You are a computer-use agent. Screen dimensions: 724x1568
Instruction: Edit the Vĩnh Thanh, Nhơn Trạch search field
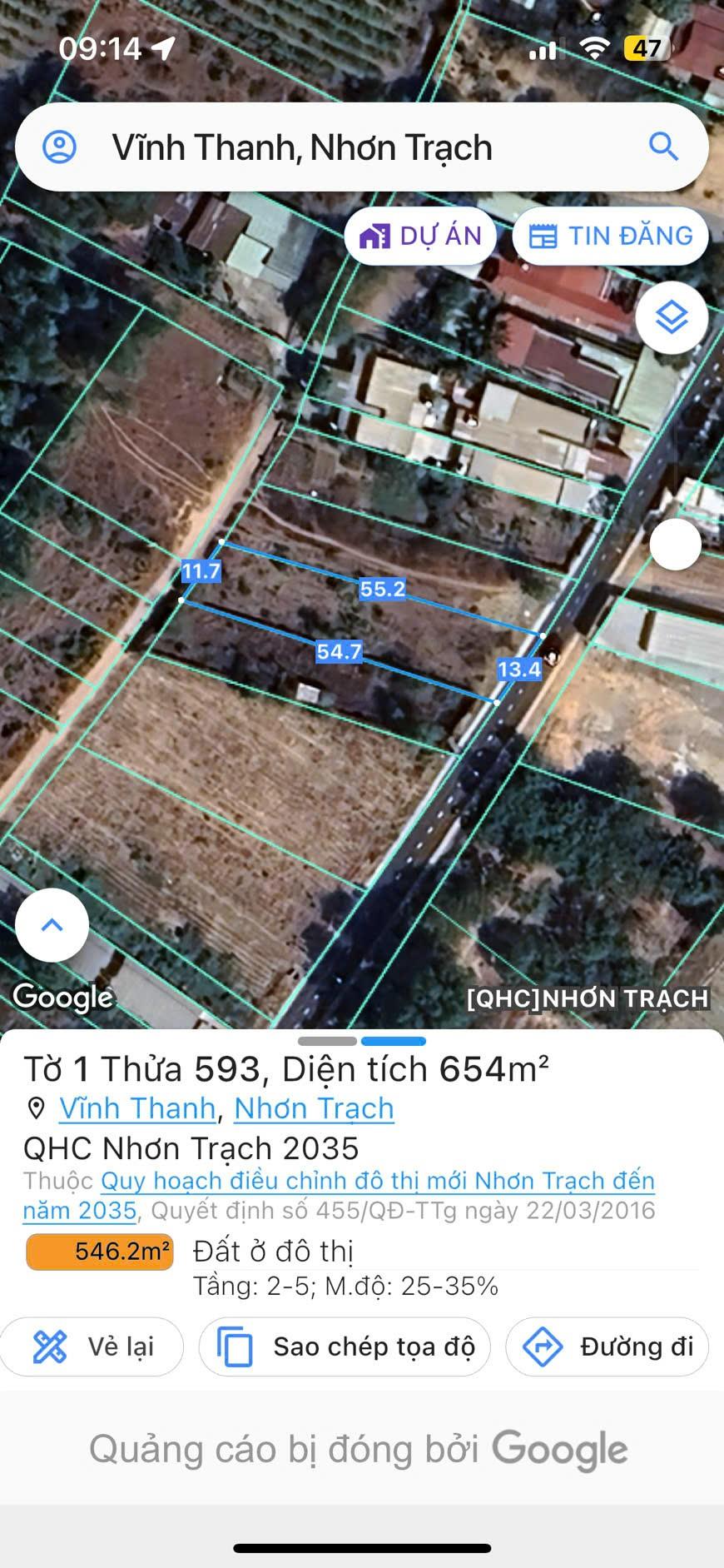[x=362, y=147]
